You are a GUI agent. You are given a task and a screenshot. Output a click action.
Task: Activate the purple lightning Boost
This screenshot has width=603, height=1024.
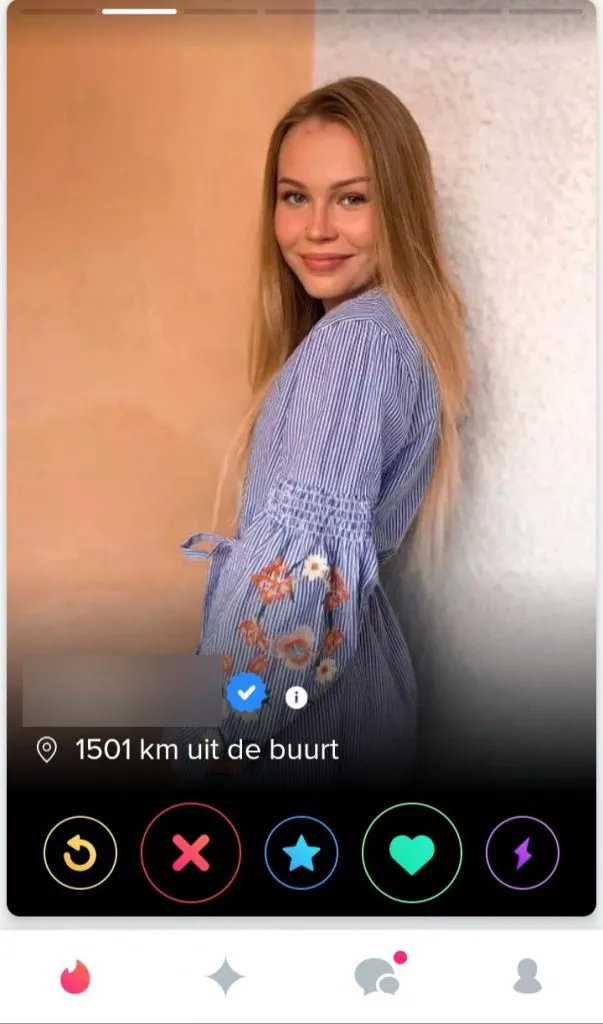pyautogui.click(x=522, y=853)
